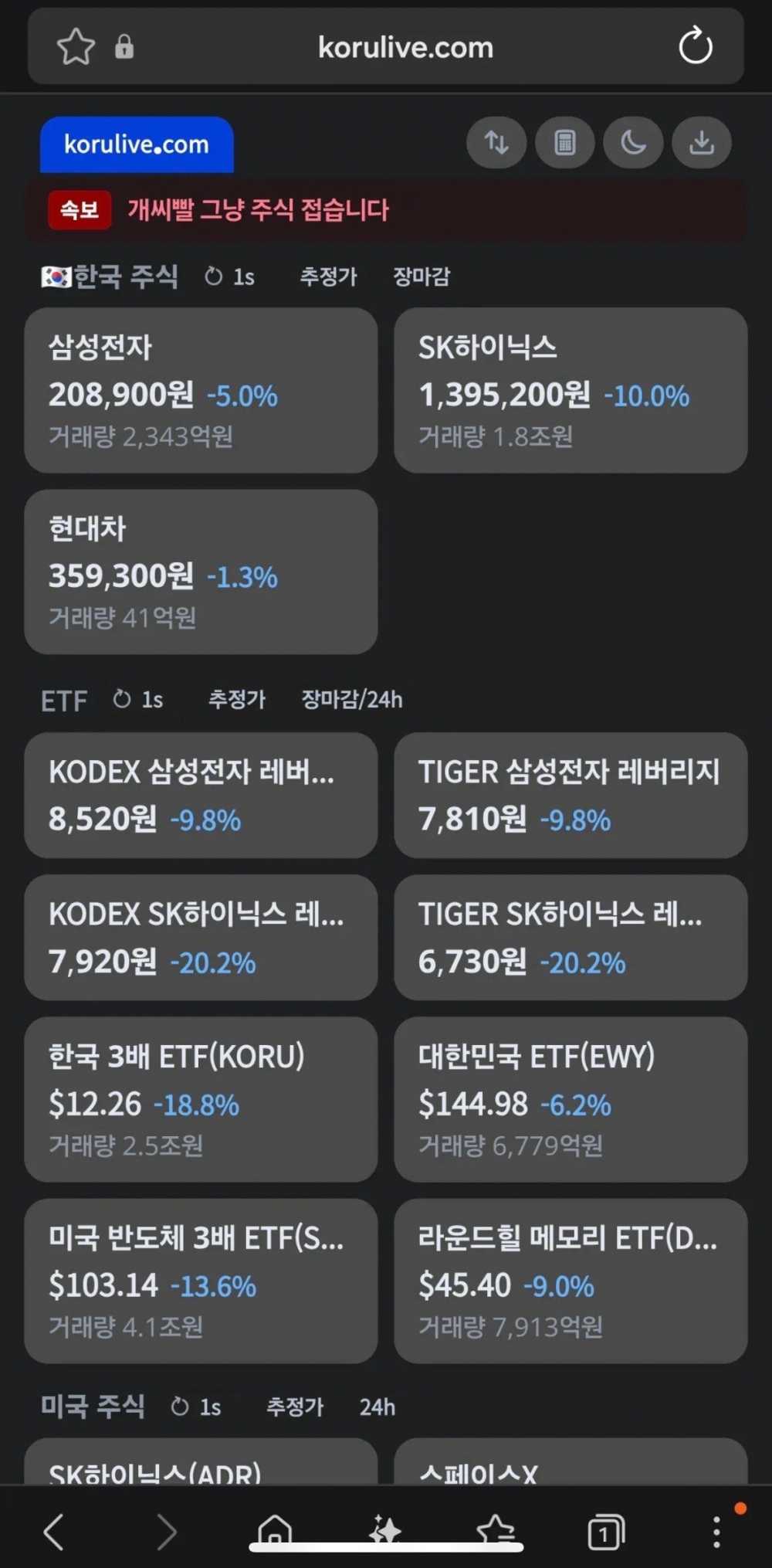Go back with the browser back arrow
This screenshot has height=1568, width=772.
tap(53, 1531)
